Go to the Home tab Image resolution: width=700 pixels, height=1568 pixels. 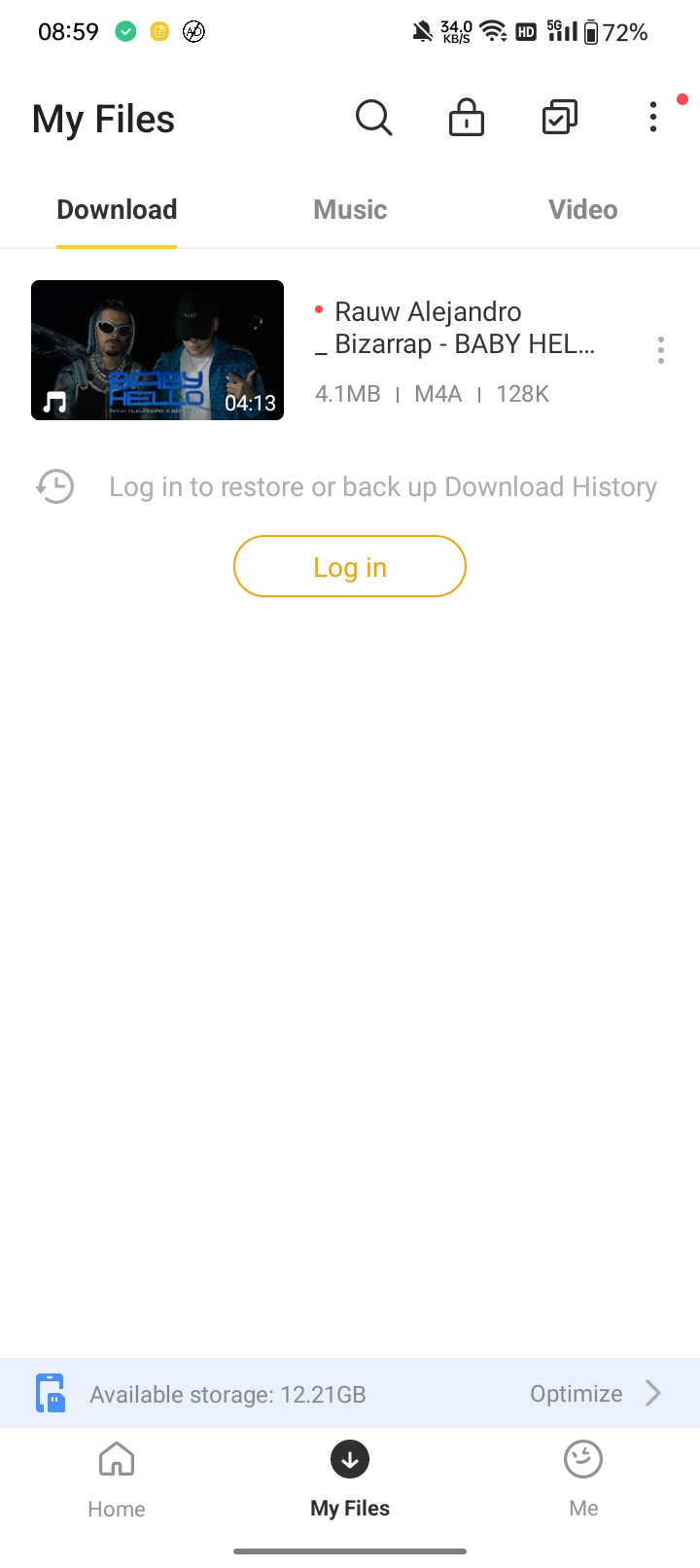point(117,1480)
